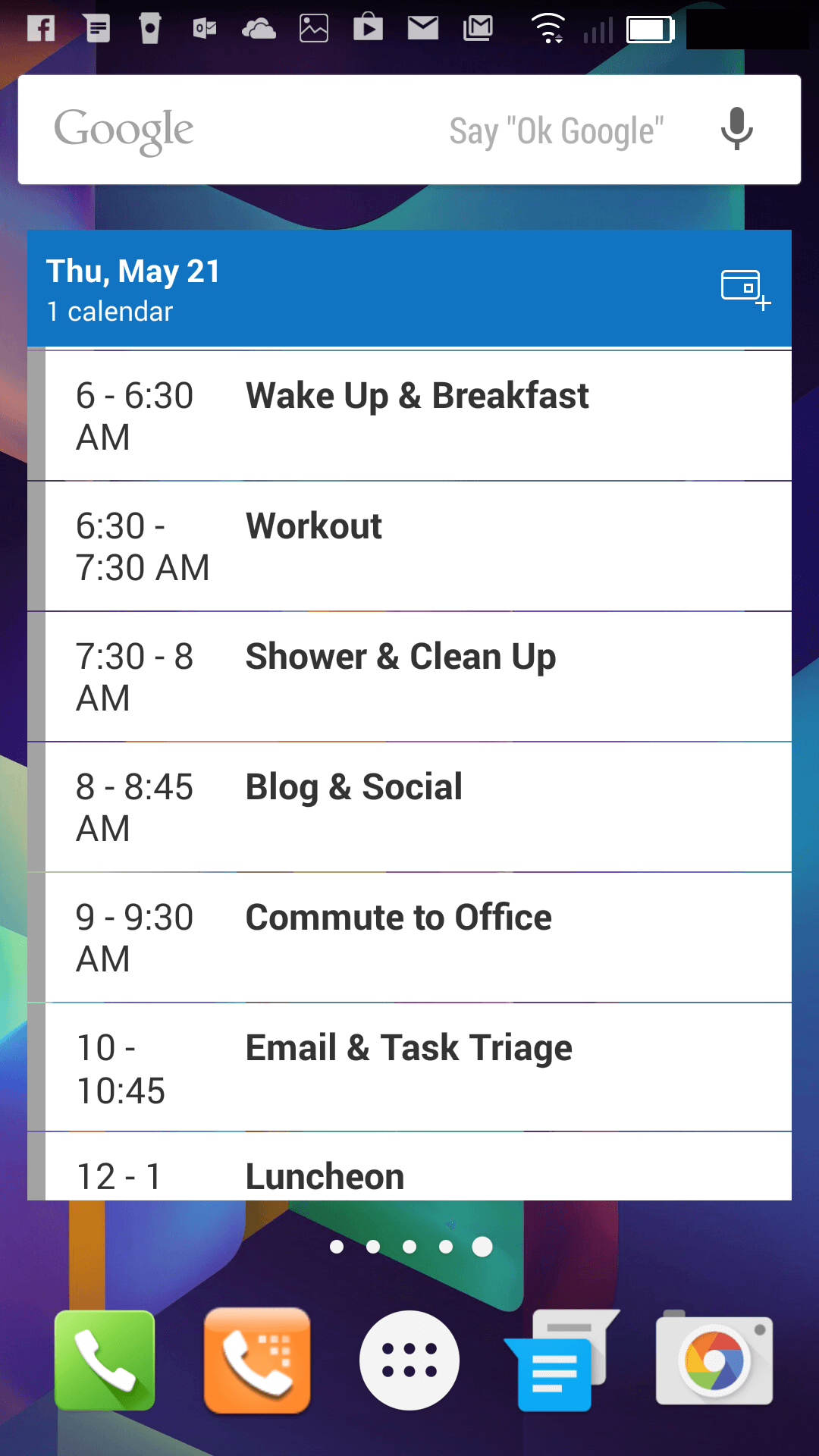Image resolution: width=819 pixels, height=1456 pixels.
Task: Open the Blog & Social event
Action: pos(417,807)
